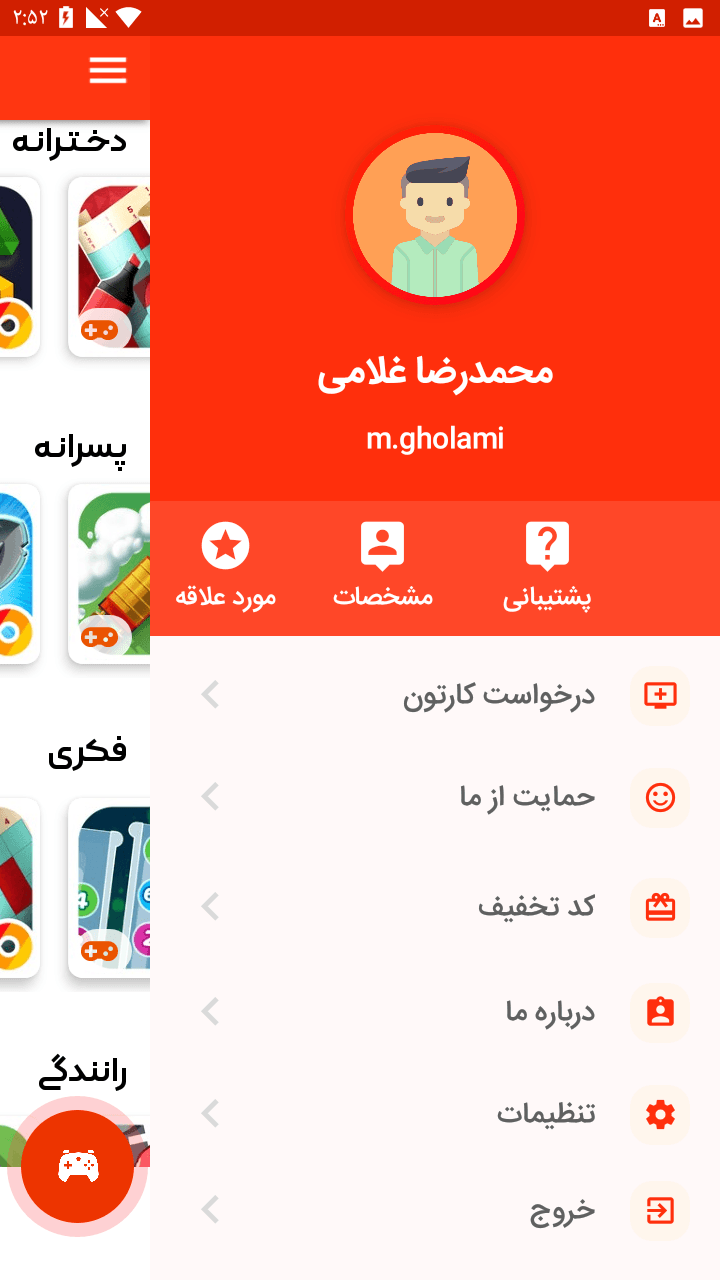
Task: Go to تنظیمات (settings)
Action: (435, 1113)
